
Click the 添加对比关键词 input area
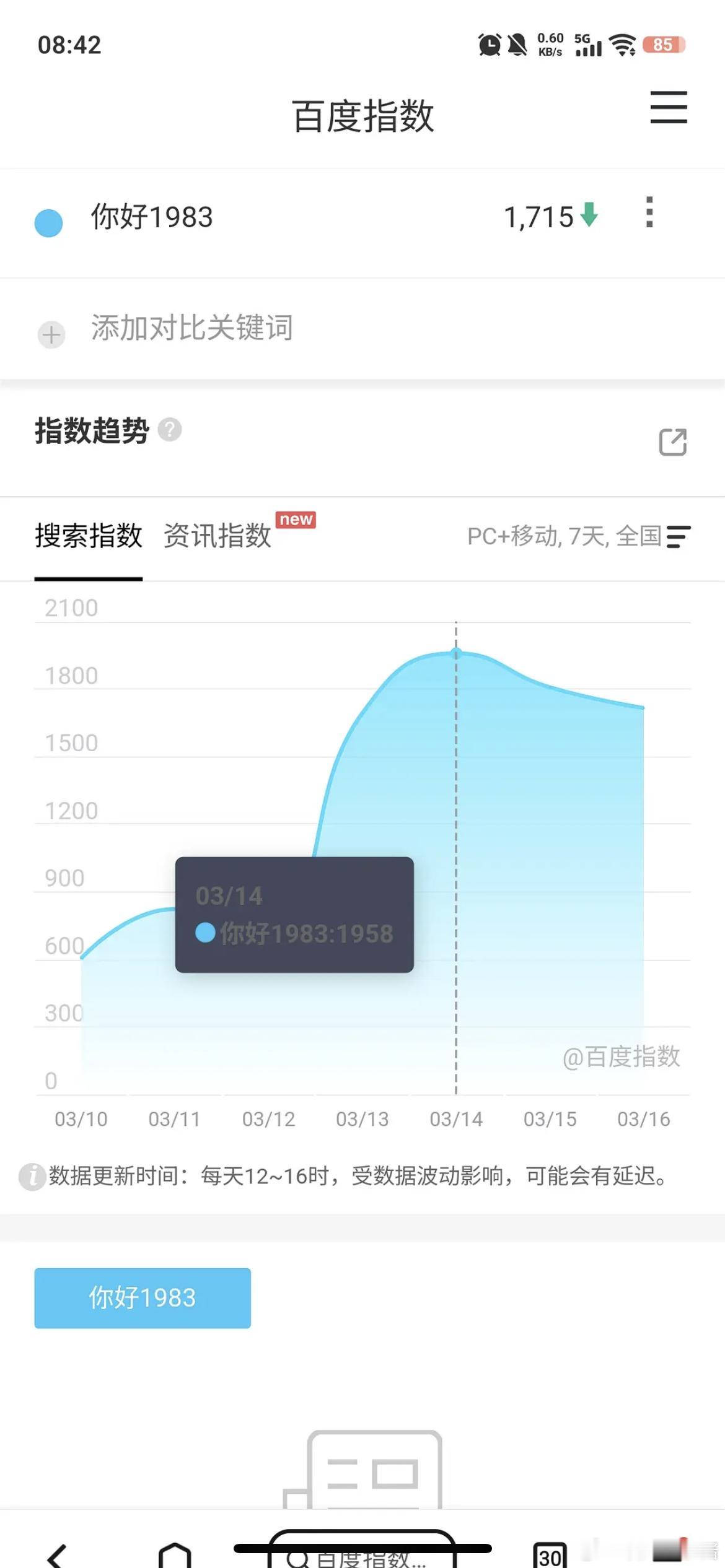(x=192, y=329)
